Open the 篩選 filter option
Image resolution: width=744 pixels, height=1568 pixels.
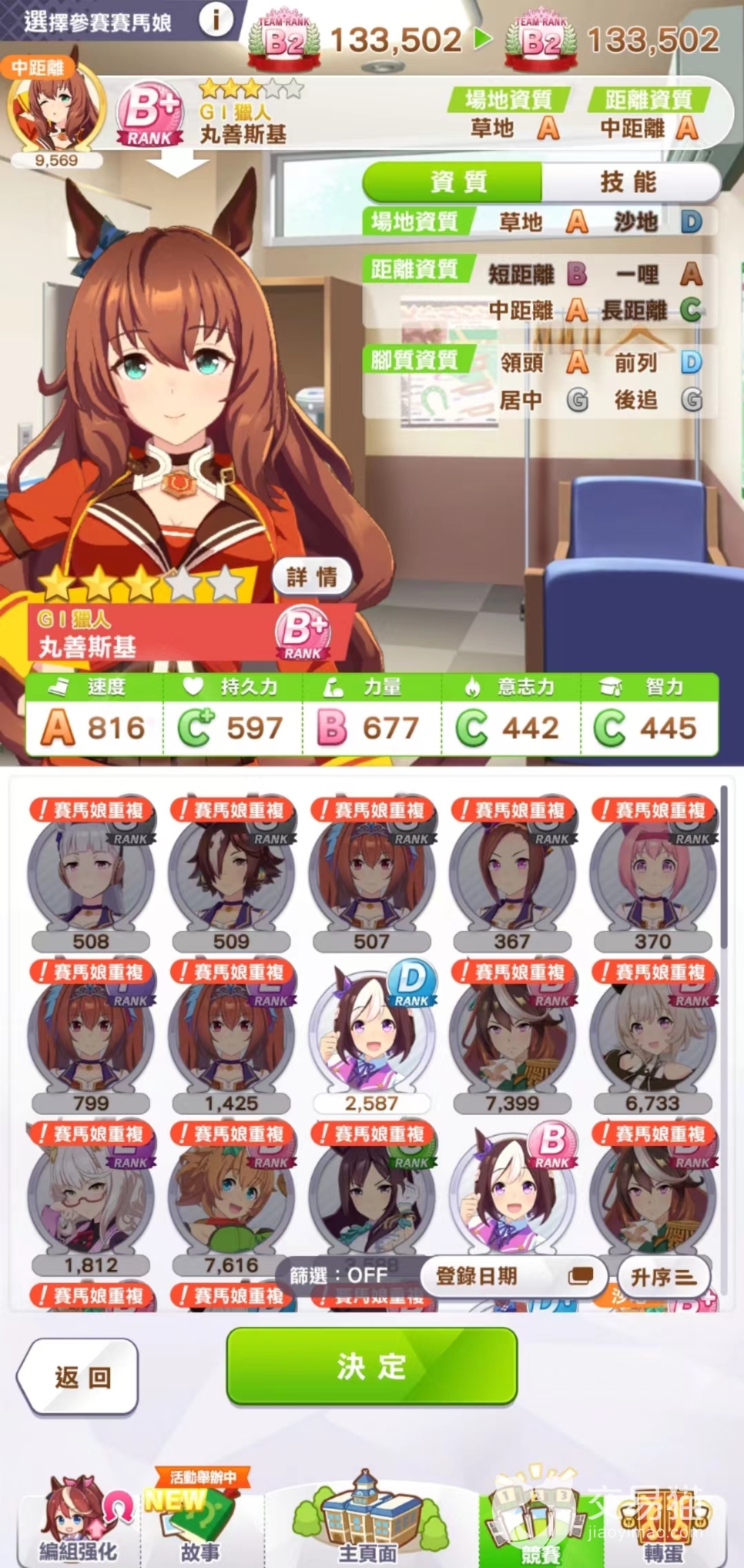point(339,1275)
